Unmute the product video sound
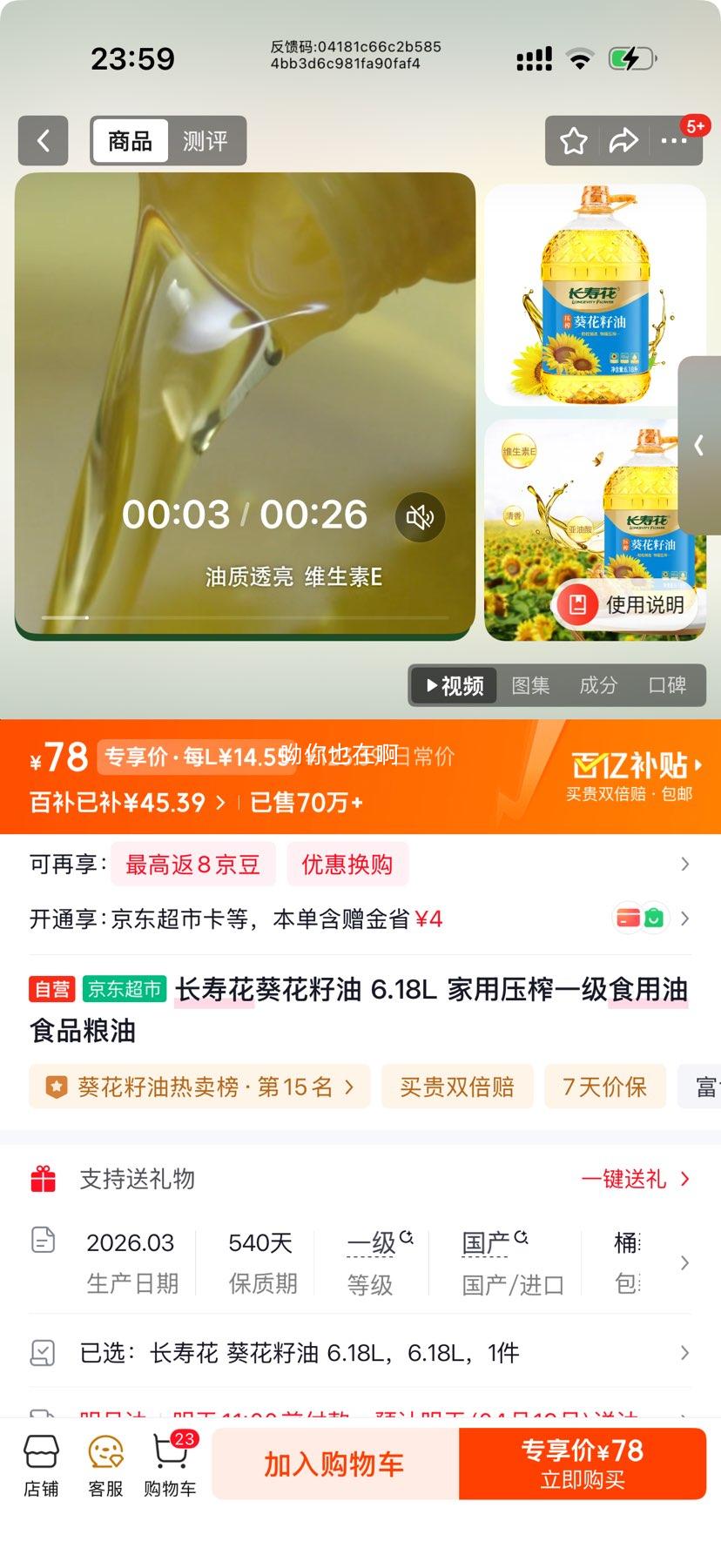Image resolution: width=721 pixels, height=1568 pixels. coord(419,517)
